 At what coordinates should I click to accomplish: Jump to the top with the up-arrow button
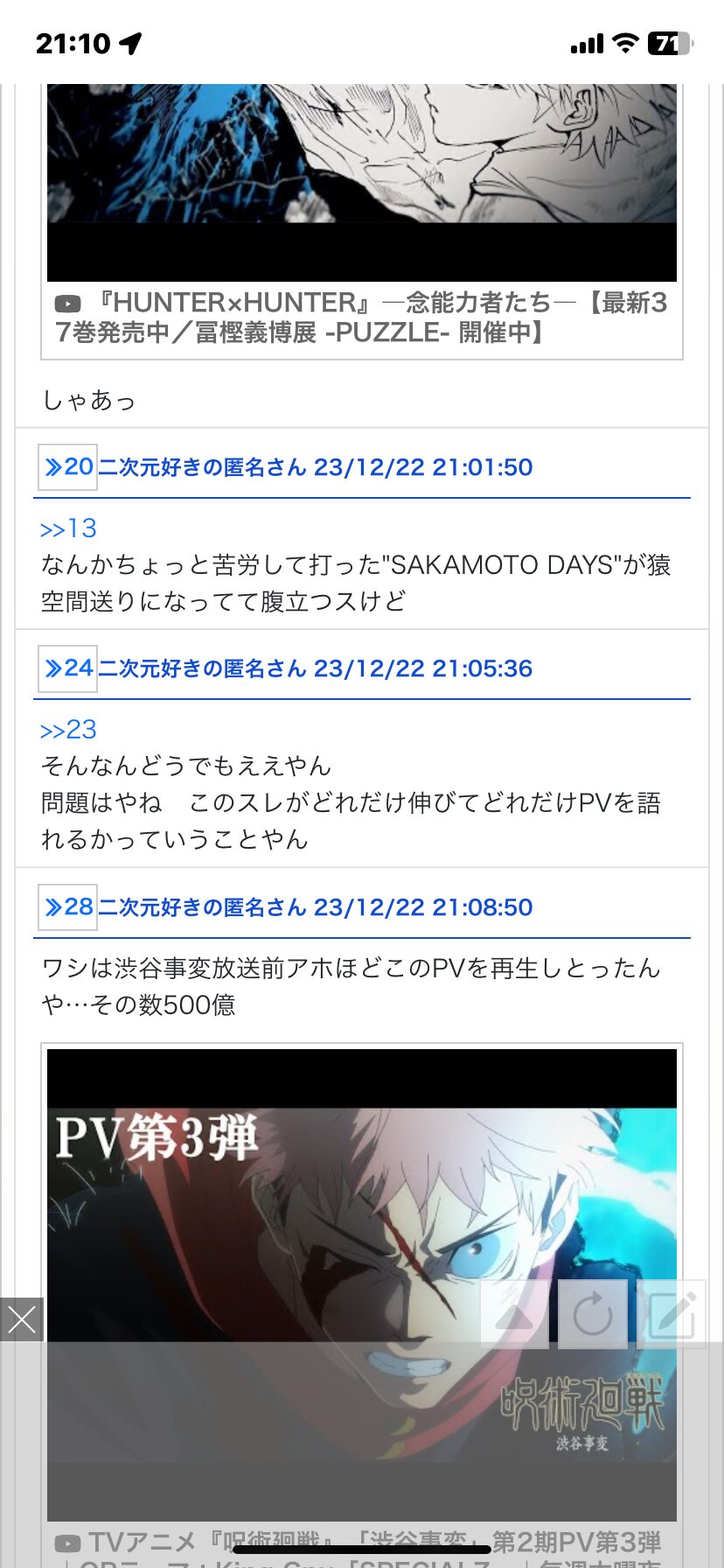coord(514,1315)
